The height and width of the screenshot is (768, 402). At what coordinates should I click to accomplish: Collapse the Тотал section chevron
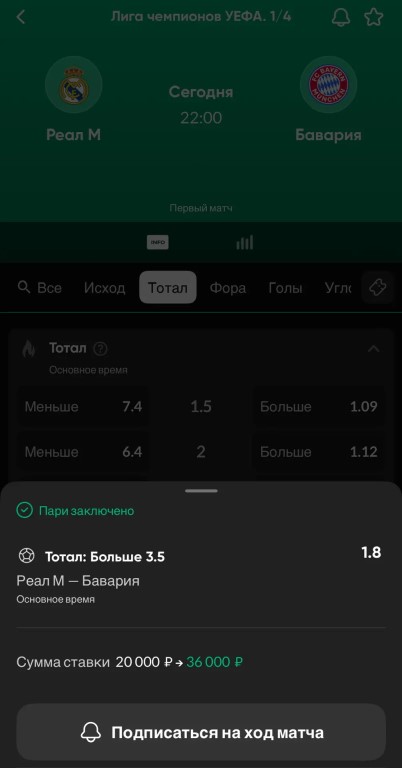tap(374, 349)
